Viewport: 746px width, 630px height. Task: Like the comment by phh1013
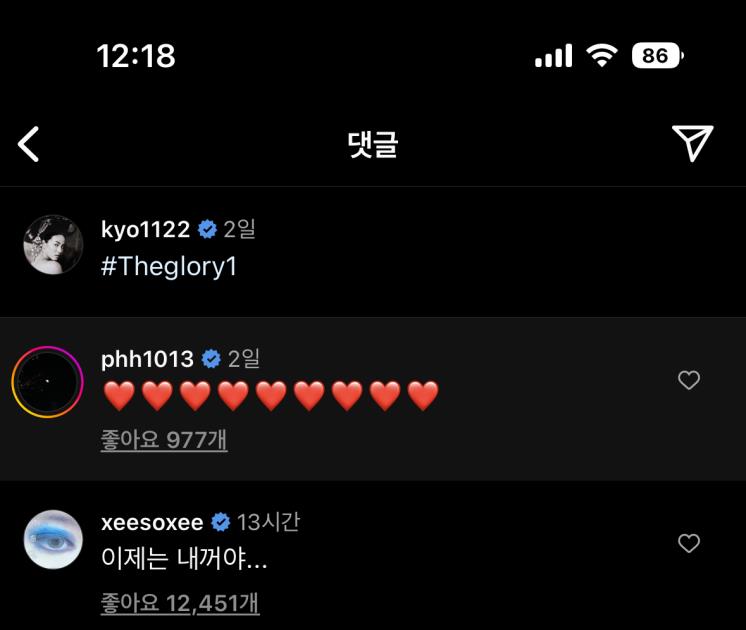[688, 380]
